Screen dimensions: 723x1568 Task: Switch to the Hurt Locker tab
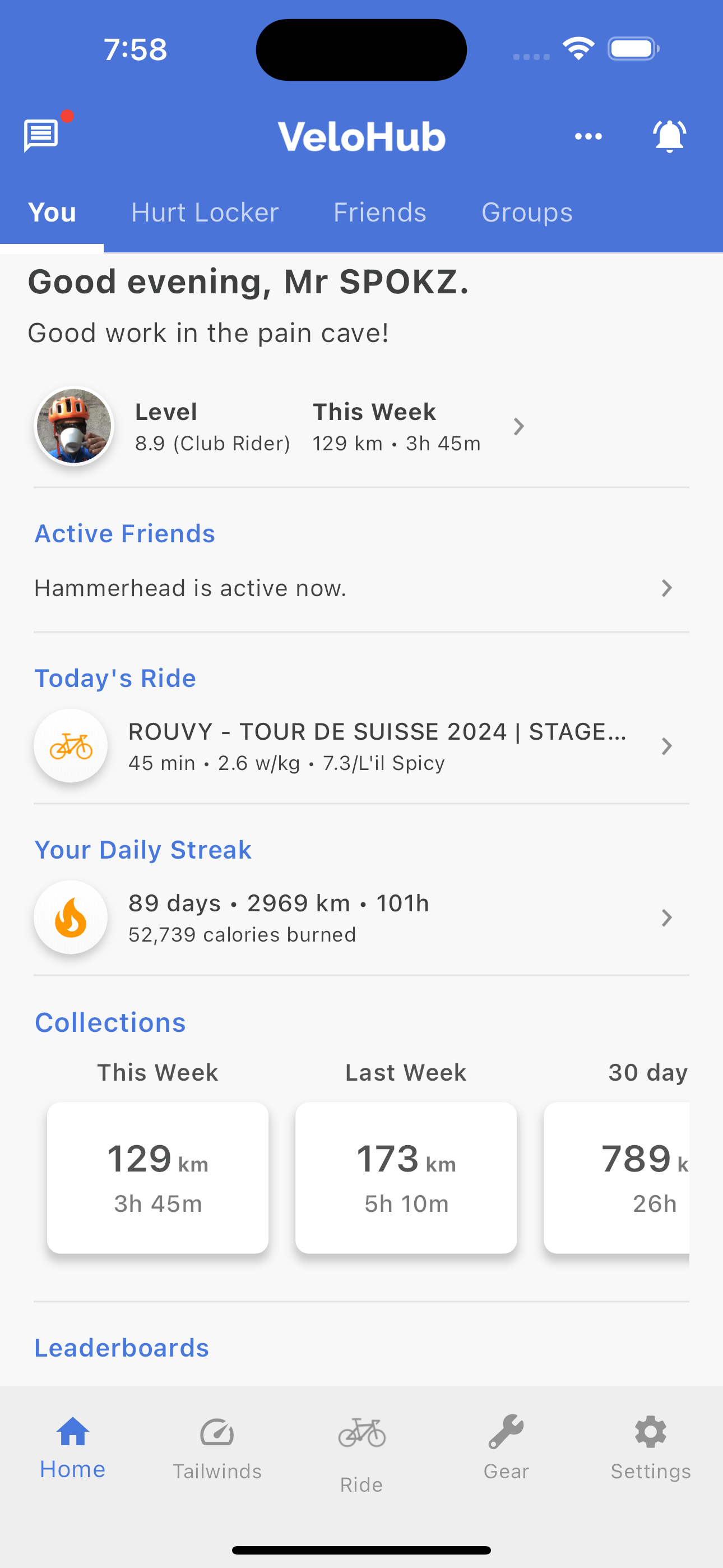205,213
